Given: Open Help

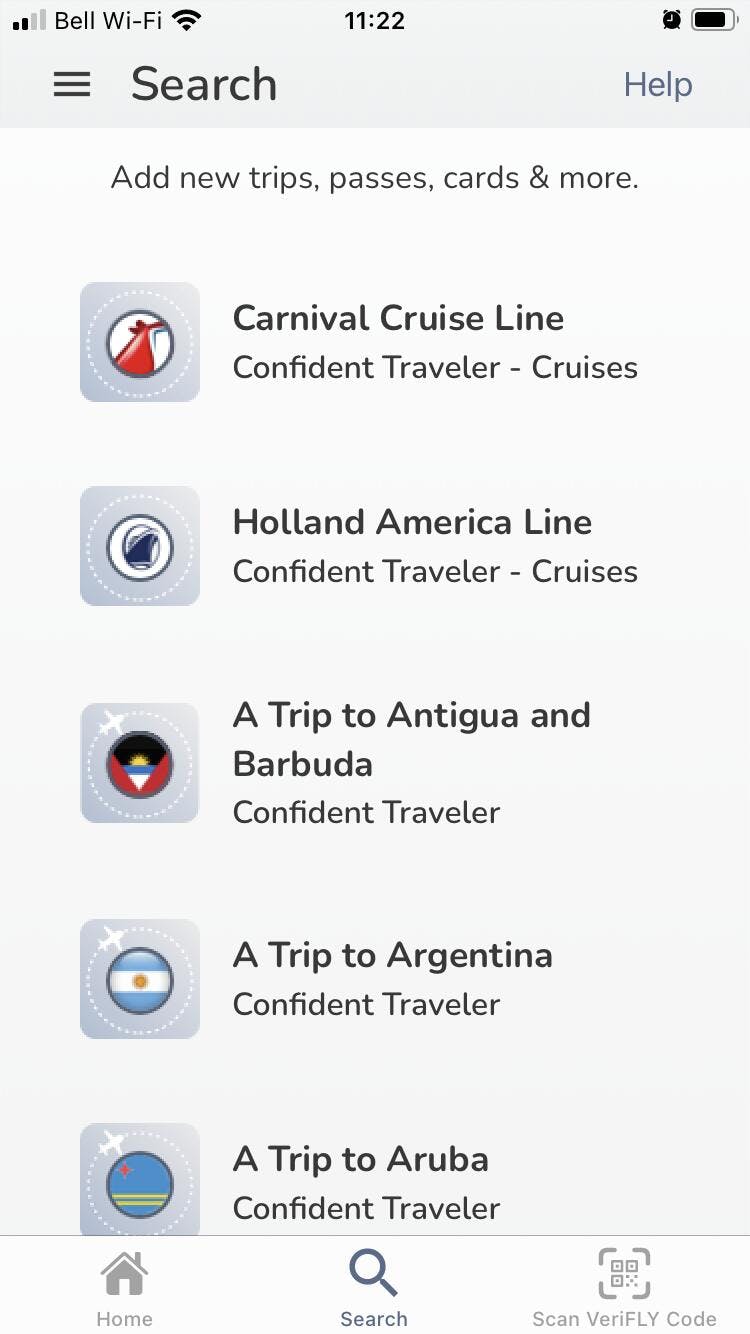Looking at the screenshot, I should [x=657, y=84].
